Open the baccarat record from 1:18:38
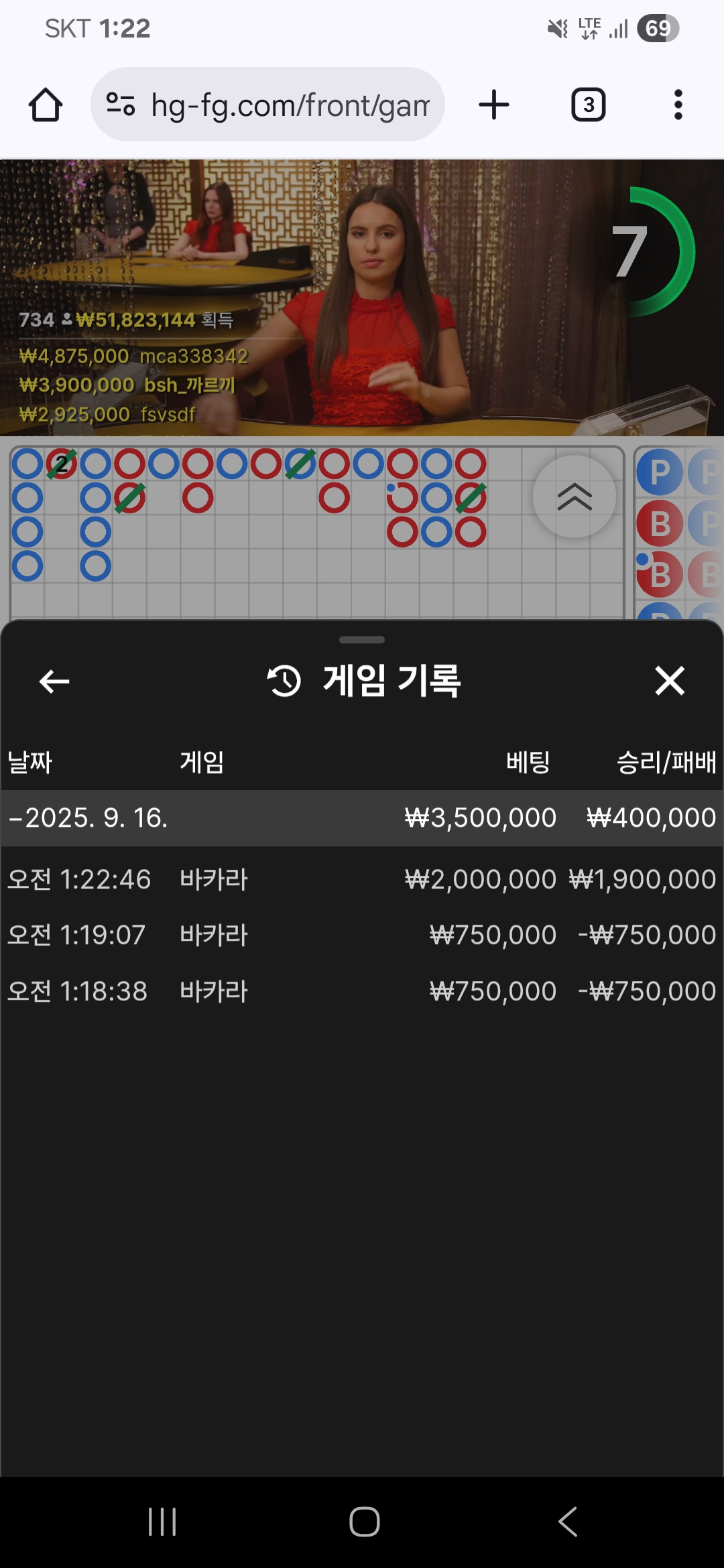This screenshot has width=724, height=1568. [362, 991]
